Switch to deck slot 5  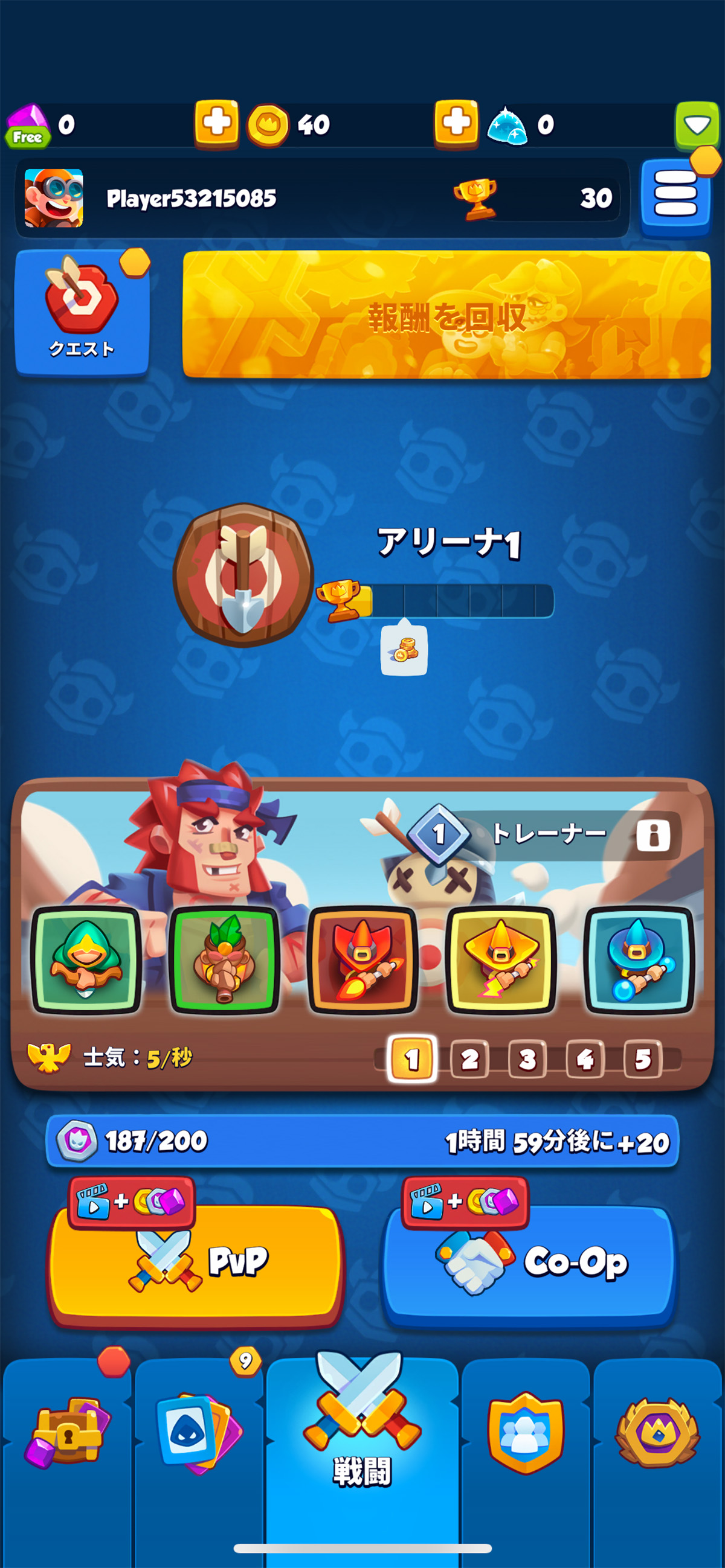[643, 1060]
